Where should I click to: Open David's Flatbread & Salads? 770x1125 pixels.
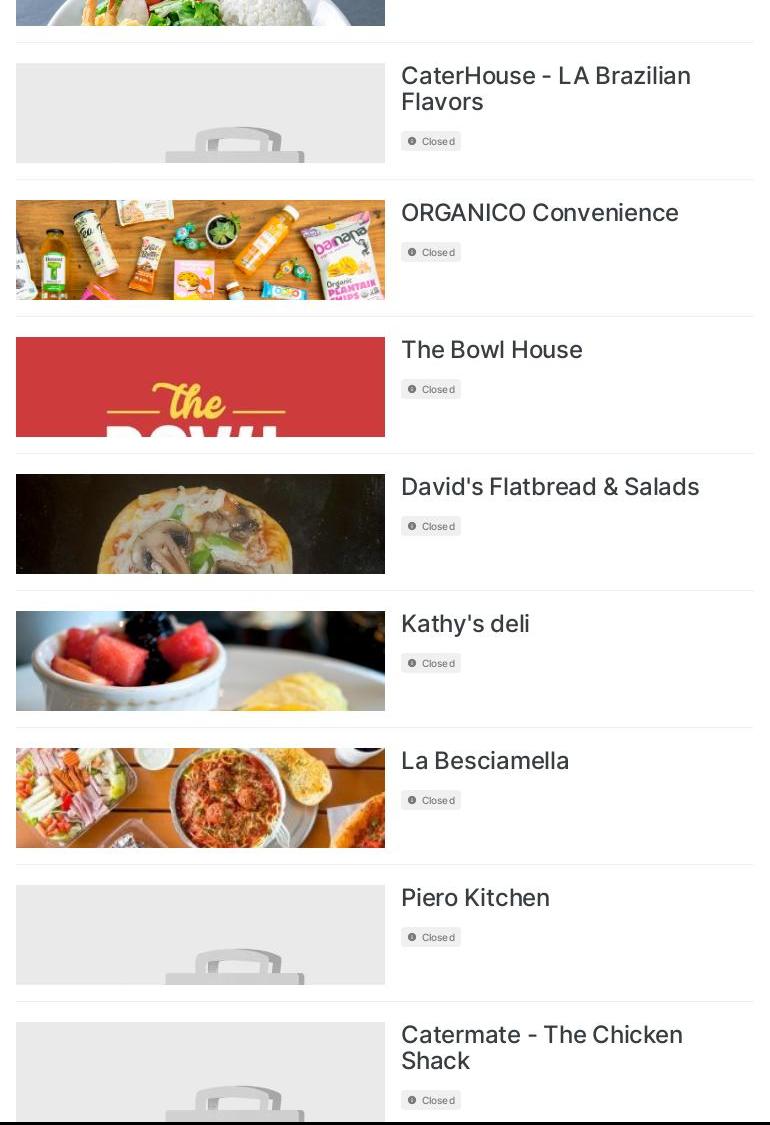(x=549, y=487)
